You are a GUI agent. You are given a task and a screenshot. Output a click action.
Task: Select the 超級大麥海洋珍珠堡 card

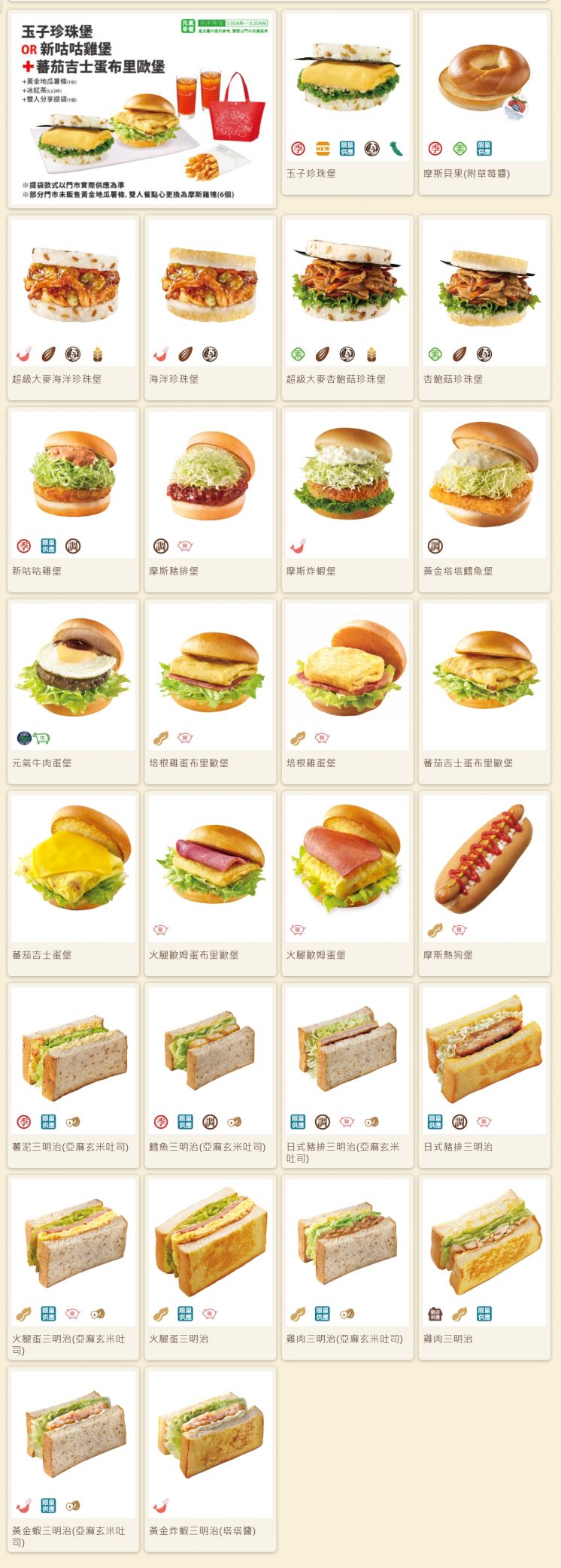click(73, 286)
